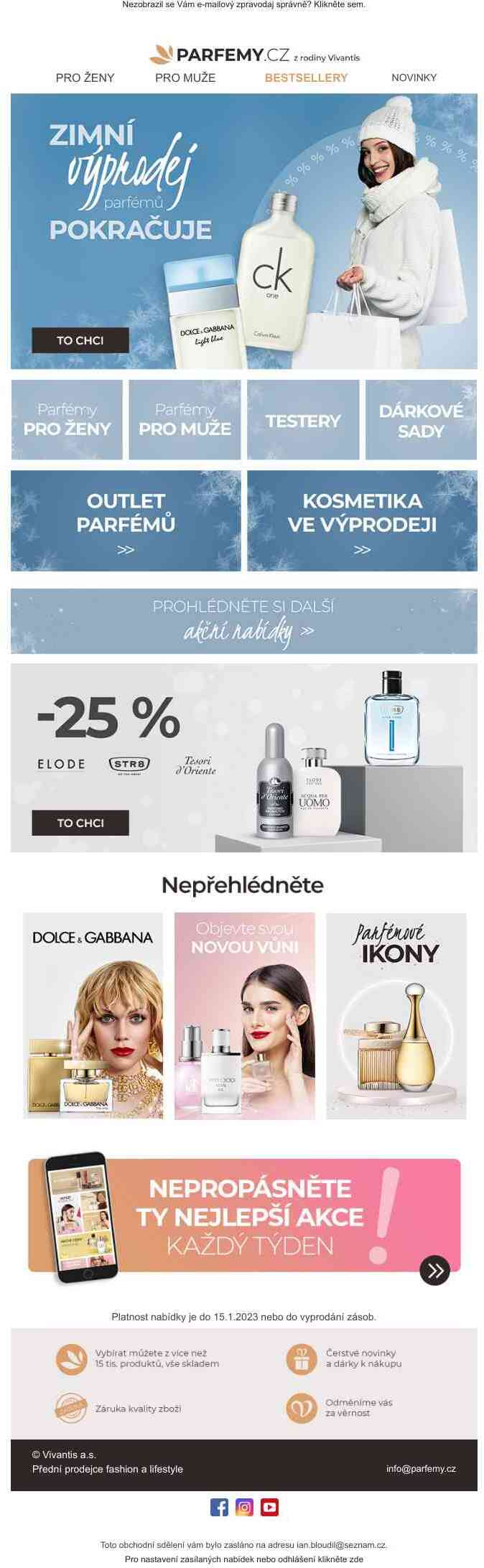
Task: Open Parfémové ikony card
Action: point(396,1016)
